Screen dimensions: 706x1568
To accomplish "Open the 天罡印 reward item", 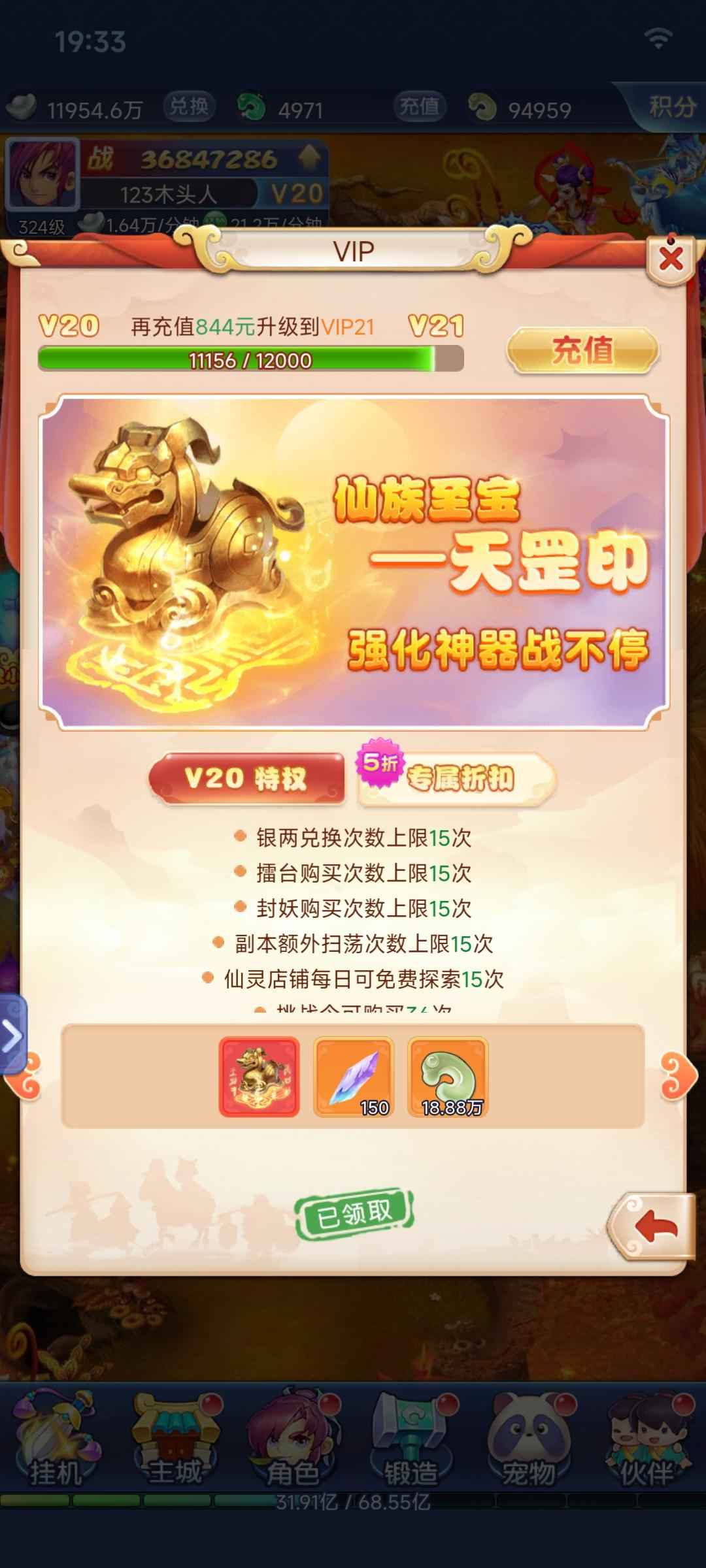I will 259,1076.
